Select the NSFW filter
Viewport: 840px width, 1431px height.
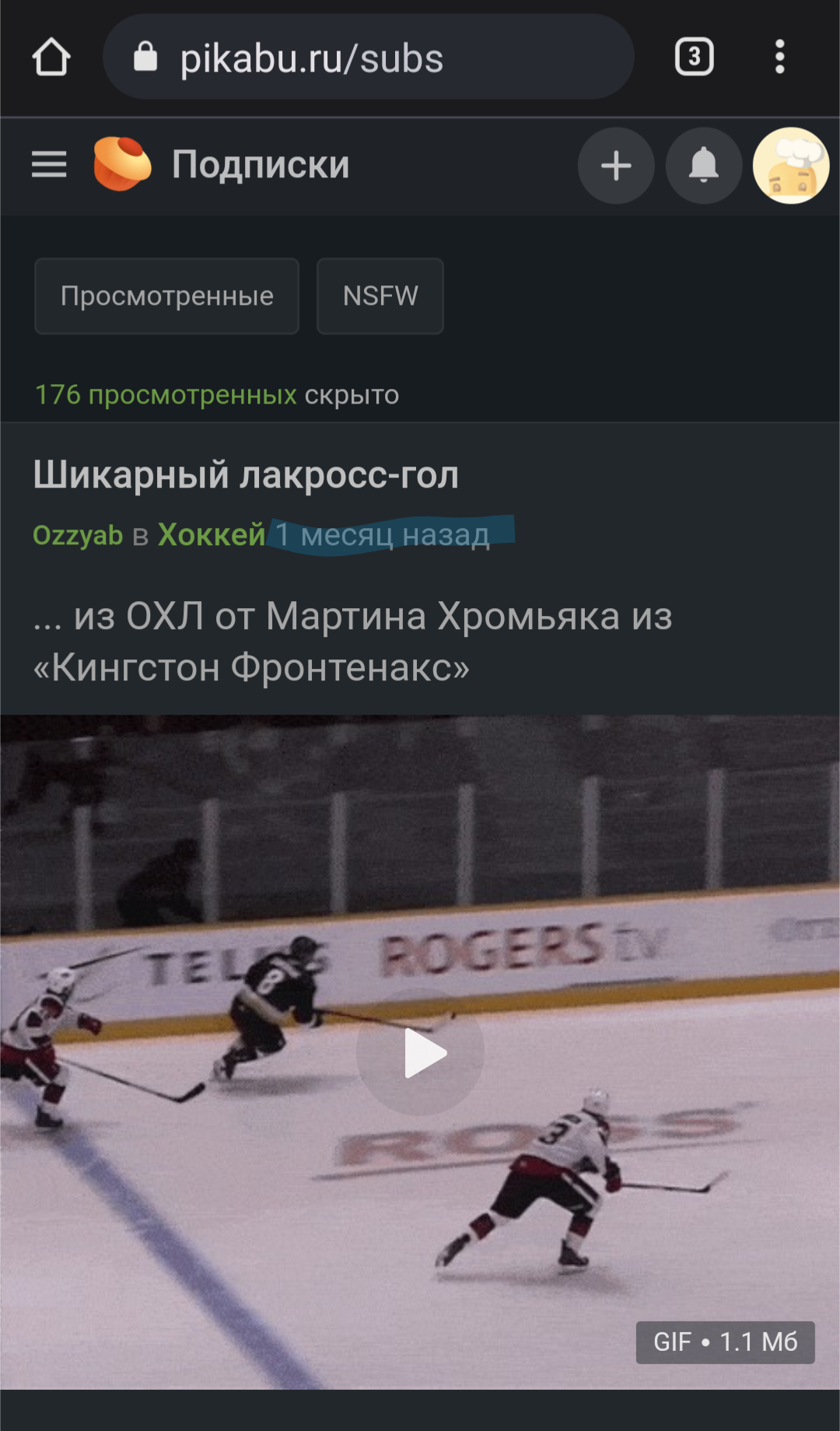(x=380, y=296)
